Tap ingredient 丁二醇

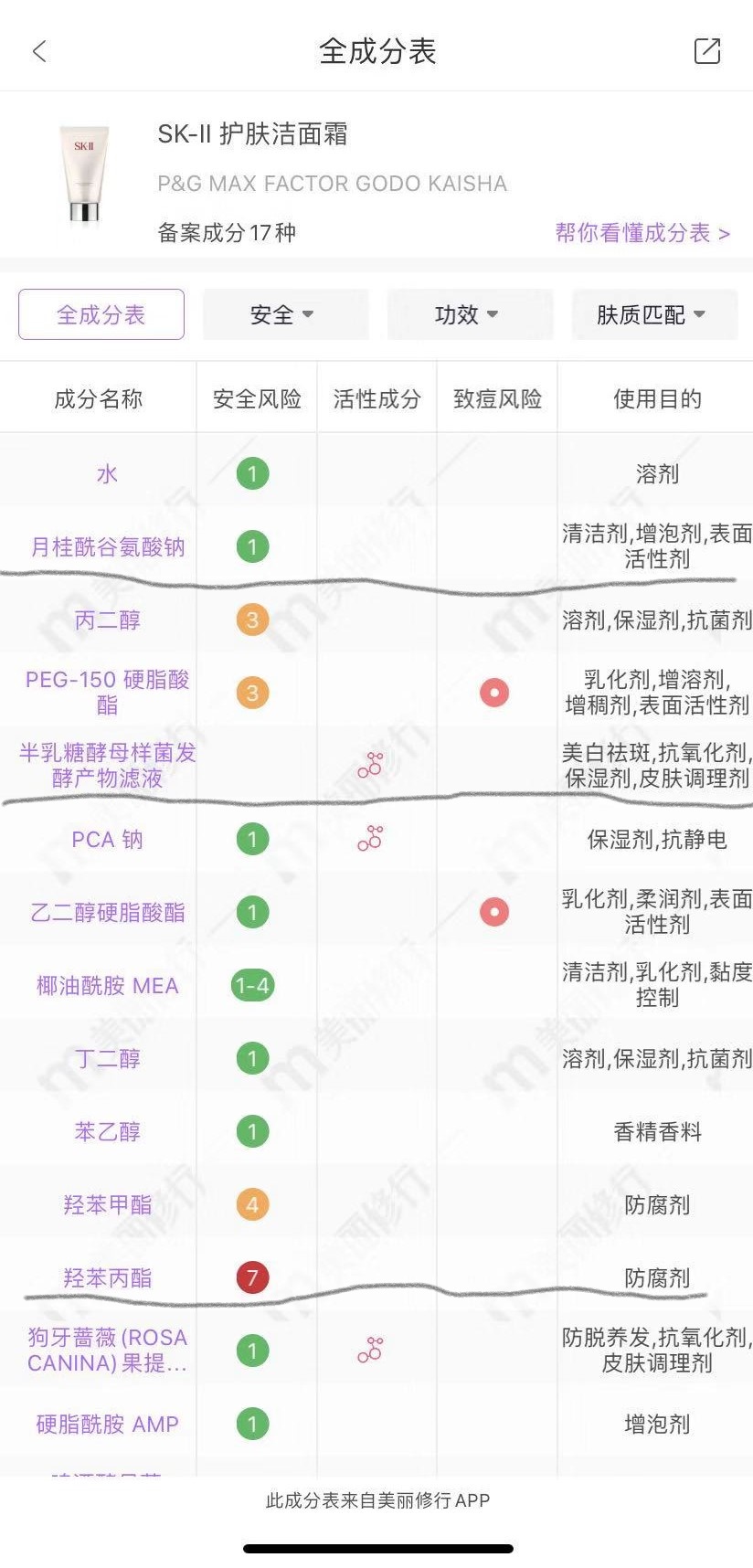(x=107, y=1059)
